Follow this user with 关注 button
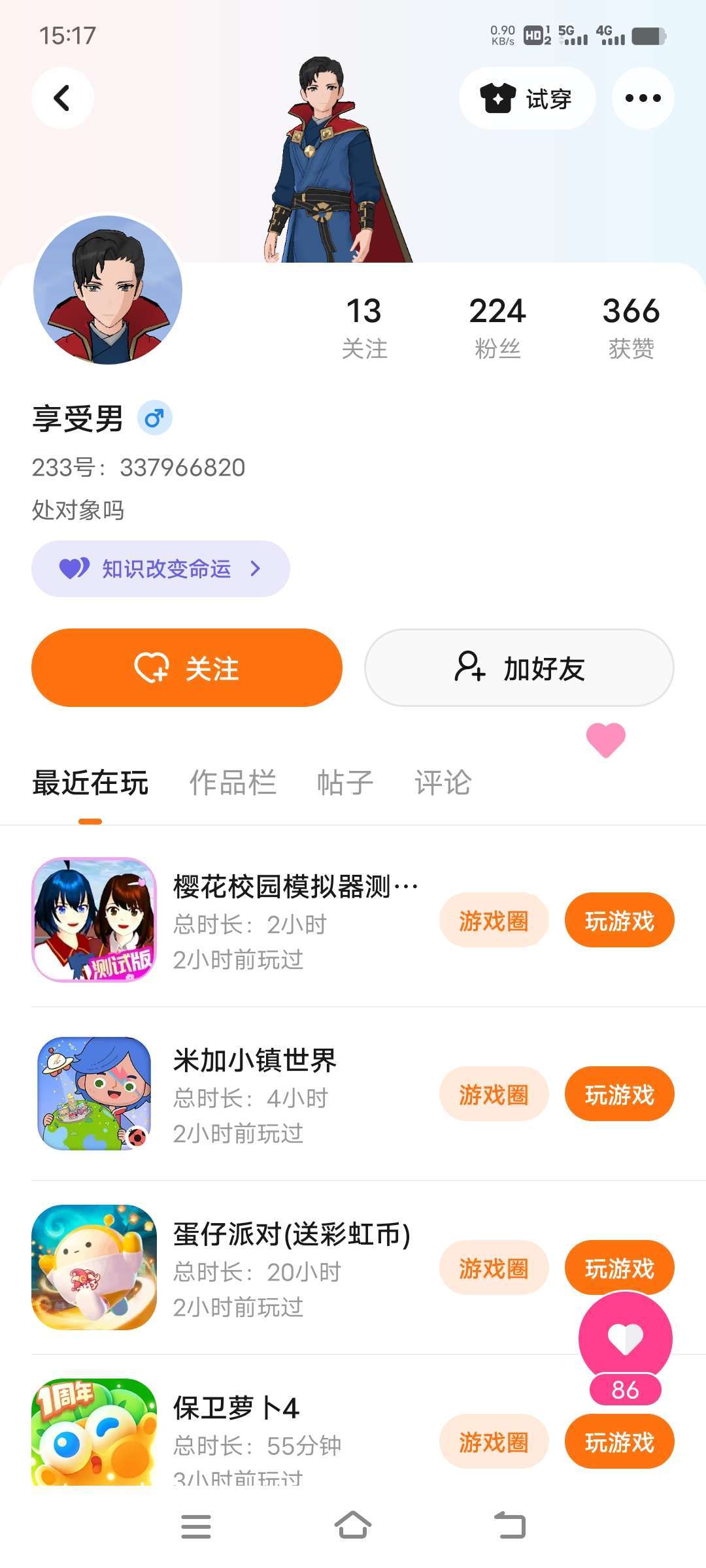The width and height of the screenshot is (706, 1568). pos(187,668)
